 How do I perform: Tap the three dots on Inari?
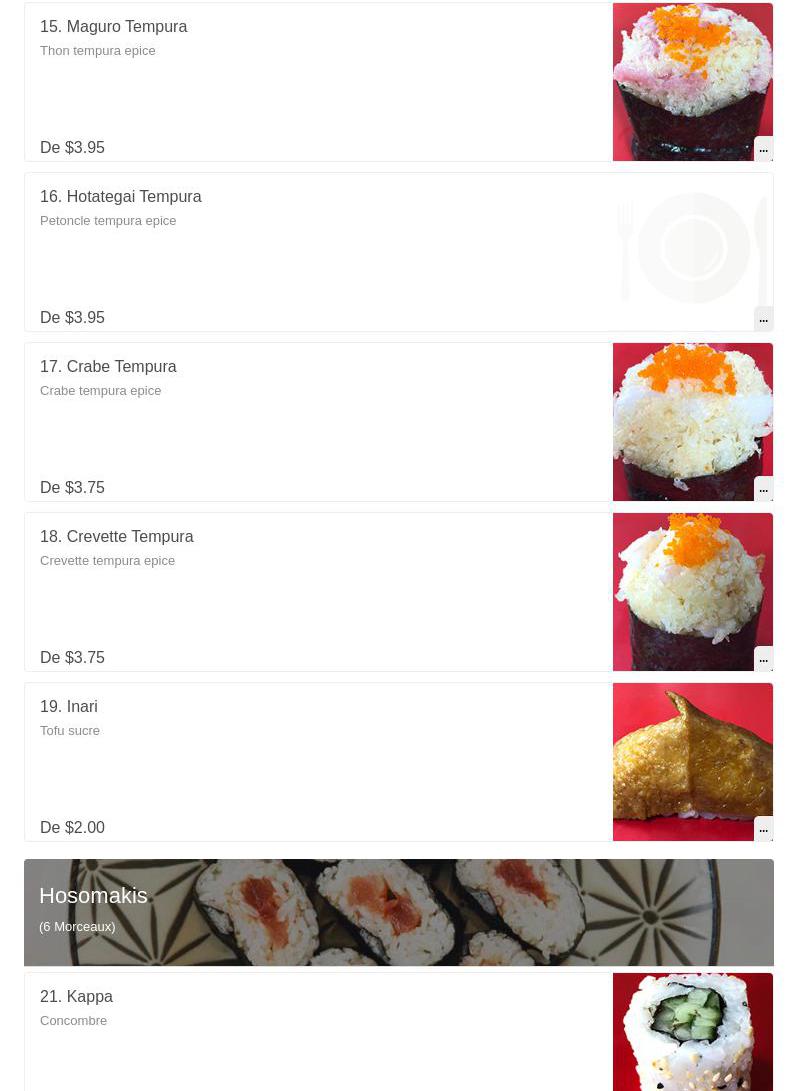[763, 828]
